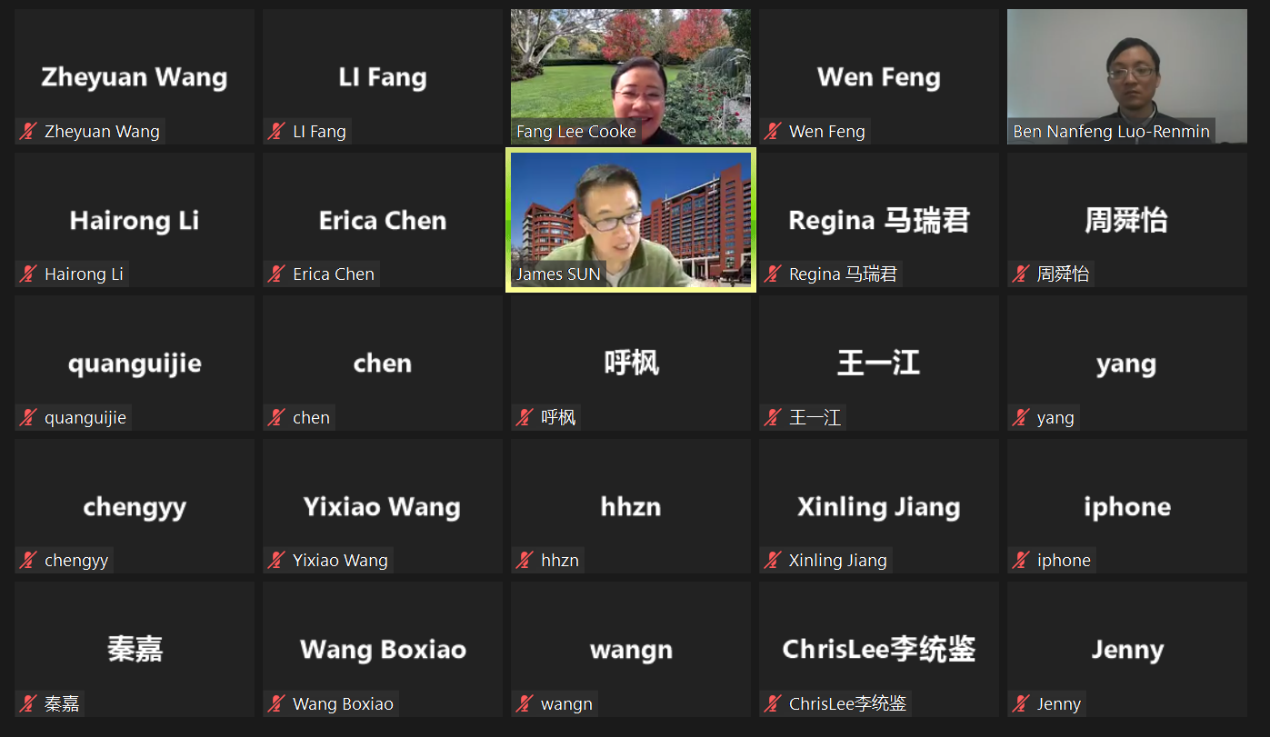Tap the 周舜怡 participant tile
This screenshot has width=1270, height=737.
[1126, 220]
